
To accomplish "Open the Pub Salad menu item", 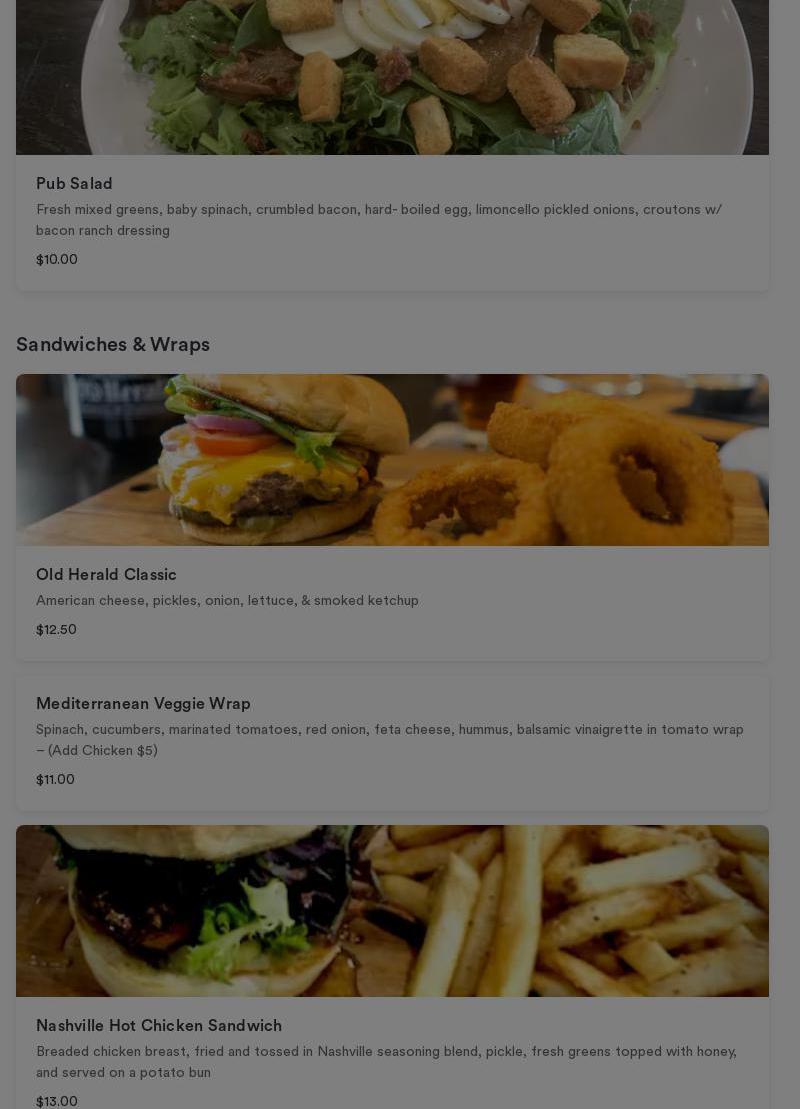I will point(74,184).
